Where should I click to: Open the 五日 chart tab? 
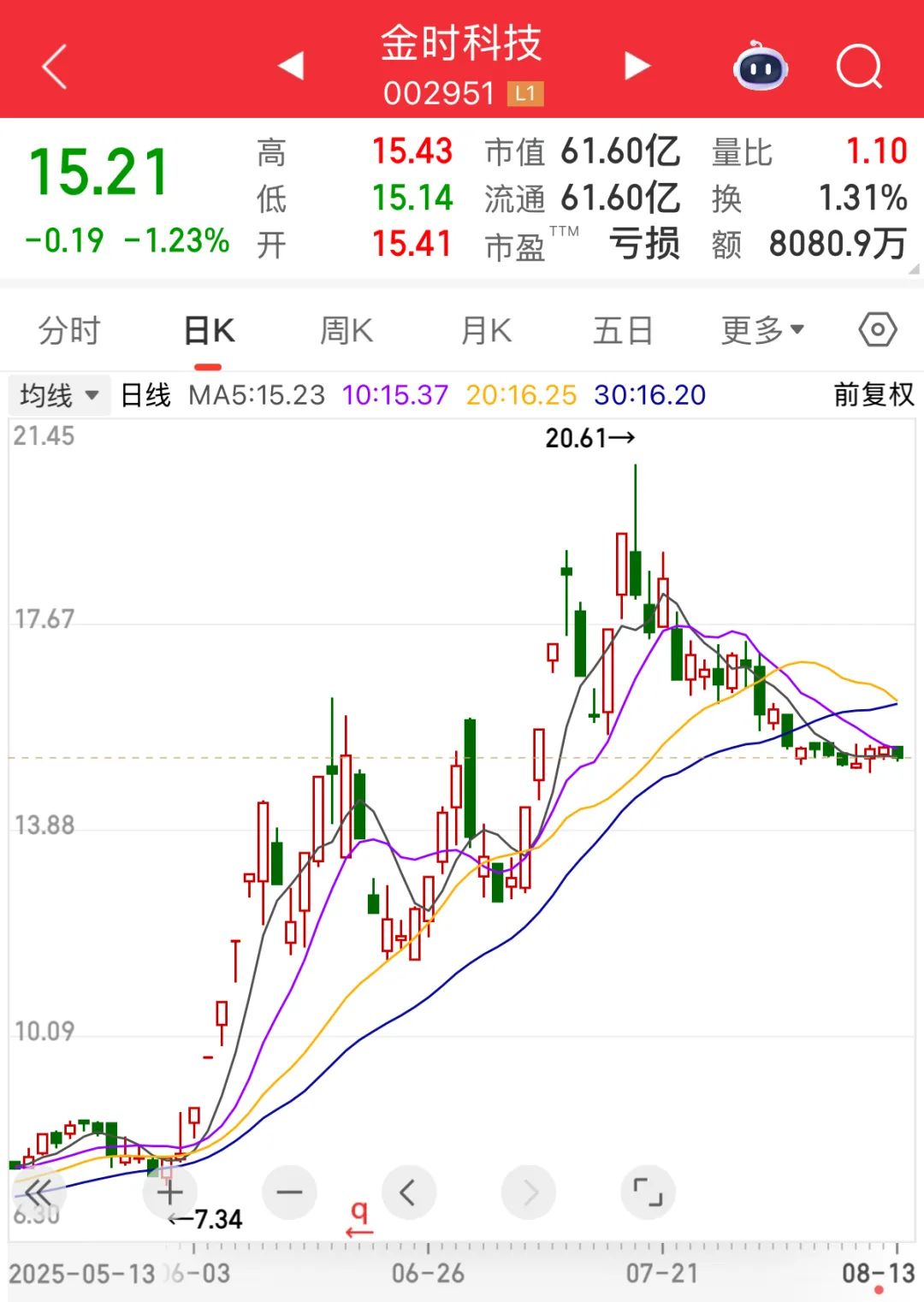pyautogui.click(x=623, y=330)
